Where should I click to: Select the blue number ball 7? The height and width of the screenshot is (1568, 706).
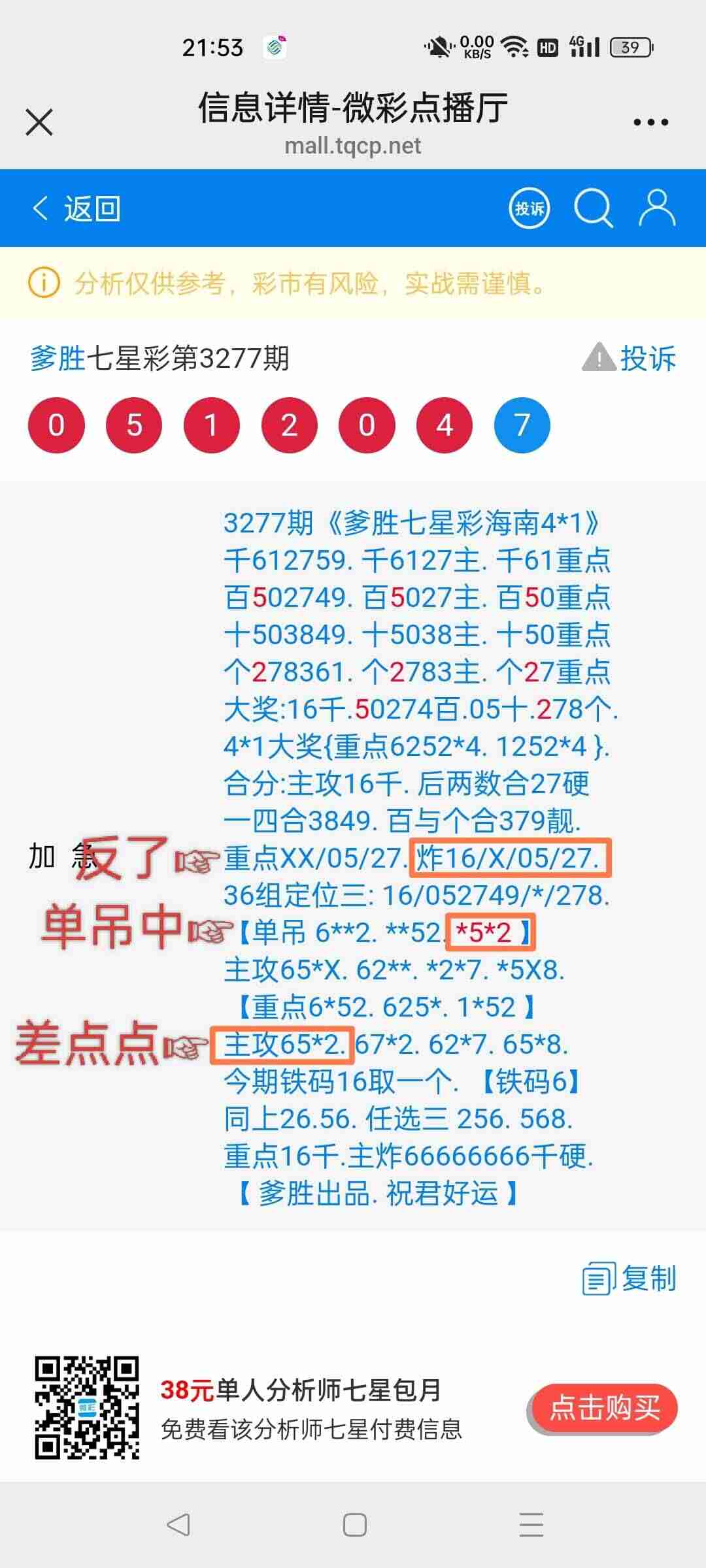pyautogui.click(x=522, y=425)
